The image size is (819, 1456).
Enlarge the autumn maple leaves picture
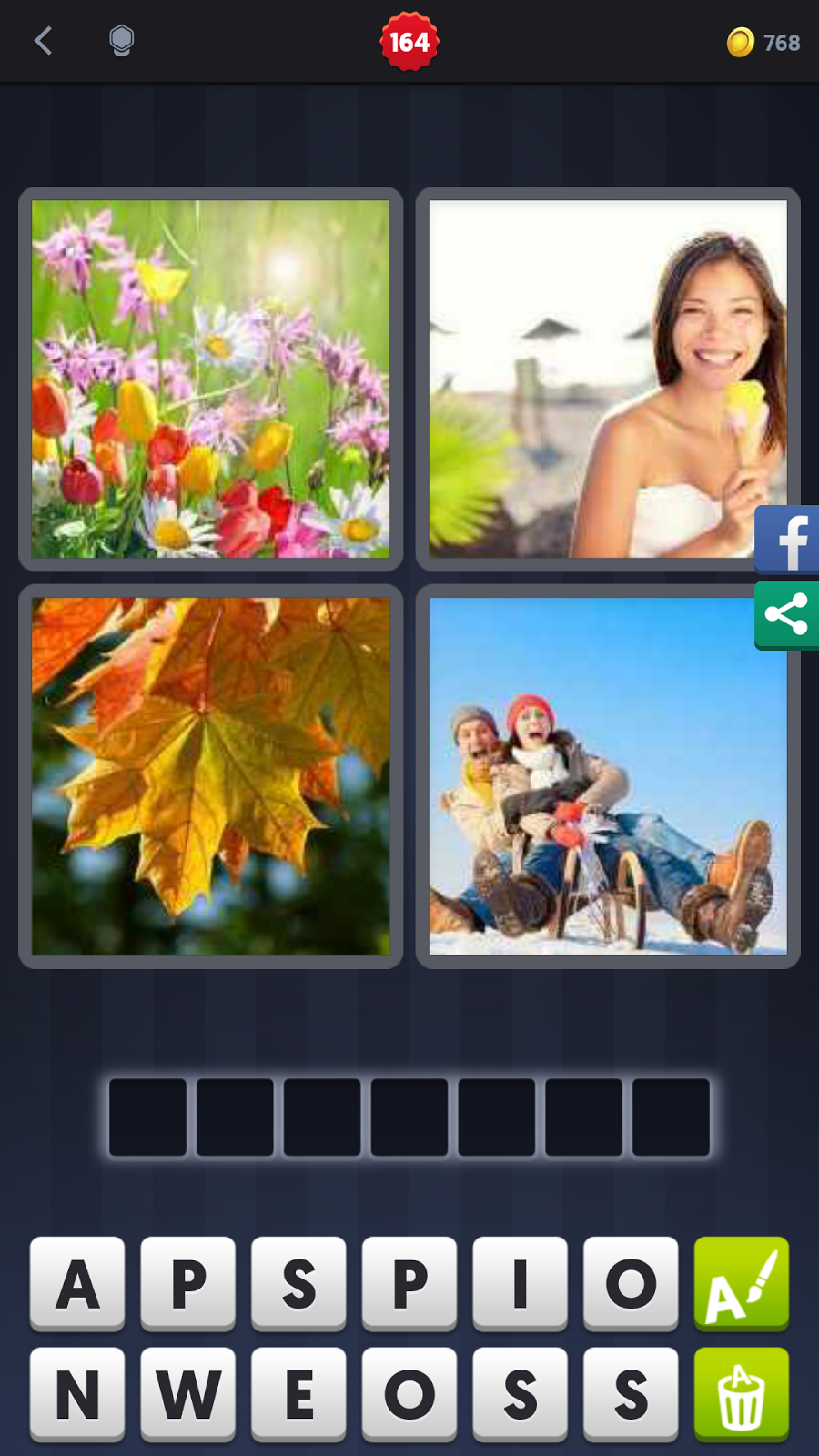[x=210, y=776]
